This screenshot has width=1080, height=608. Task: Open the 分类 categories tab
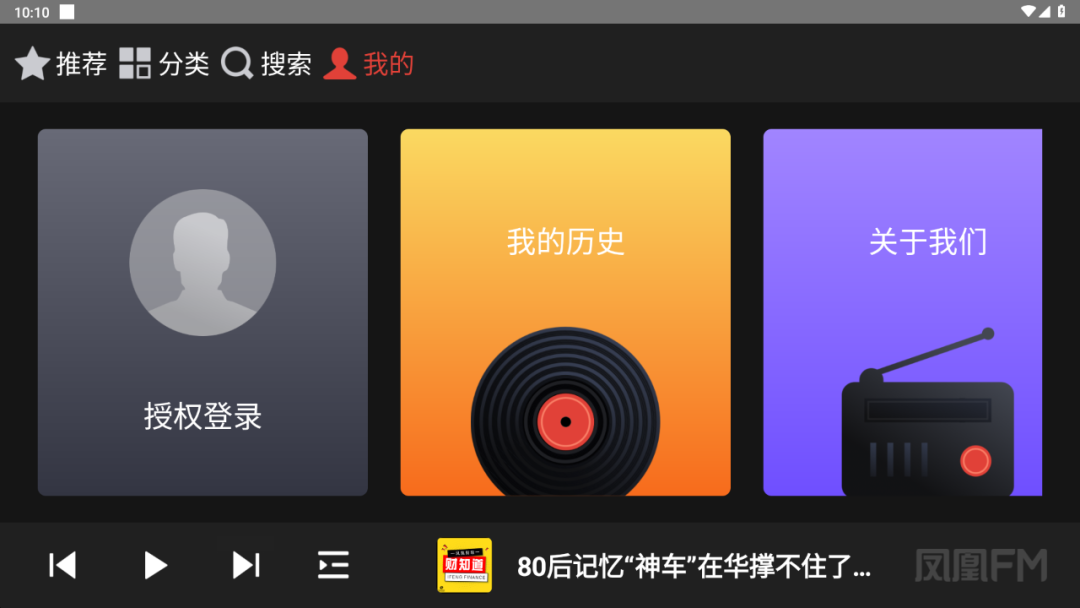(164, 64)
